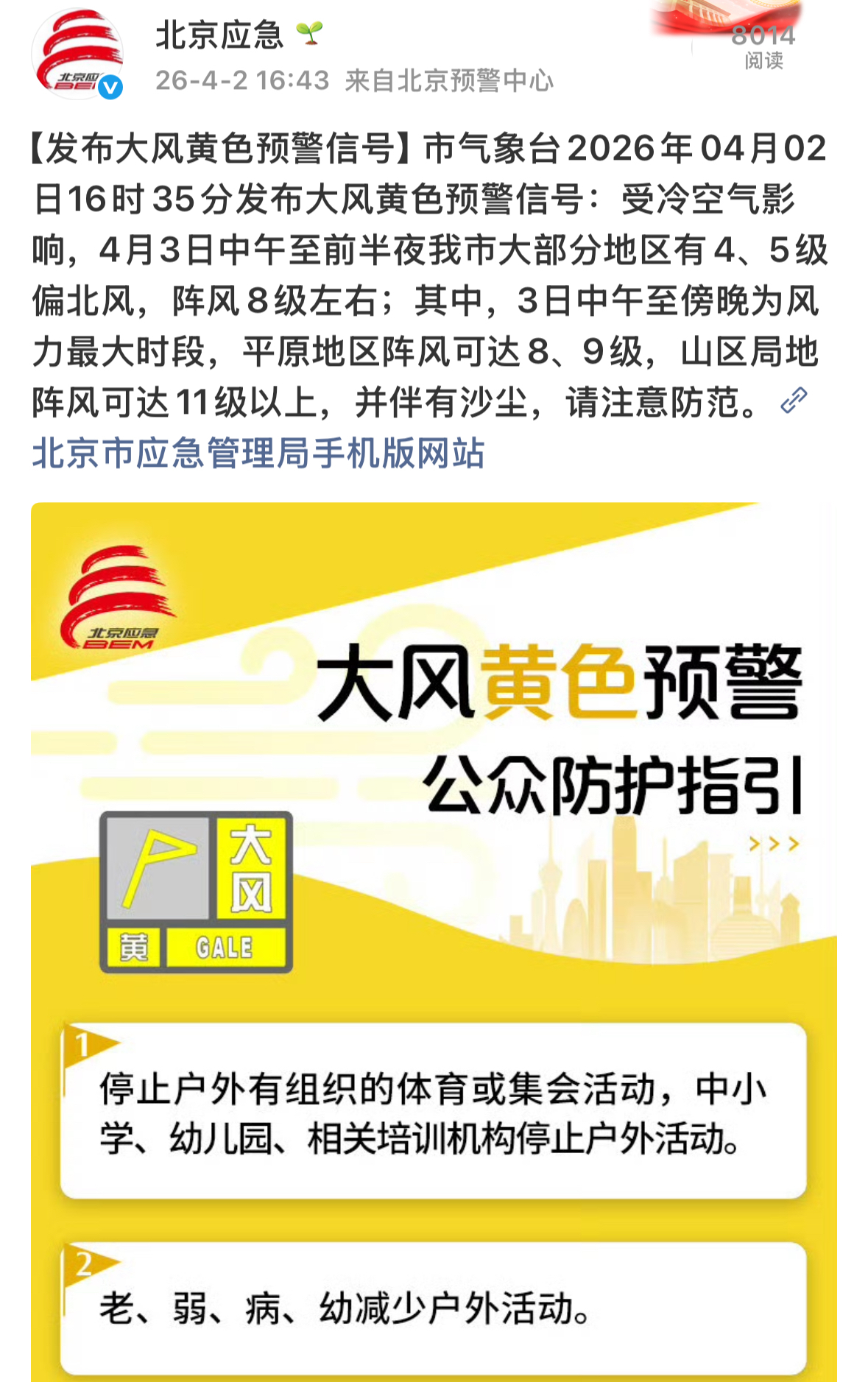Open 北京应急 profile avatar
Viewport: 868px width, 1382px height.
77,54
